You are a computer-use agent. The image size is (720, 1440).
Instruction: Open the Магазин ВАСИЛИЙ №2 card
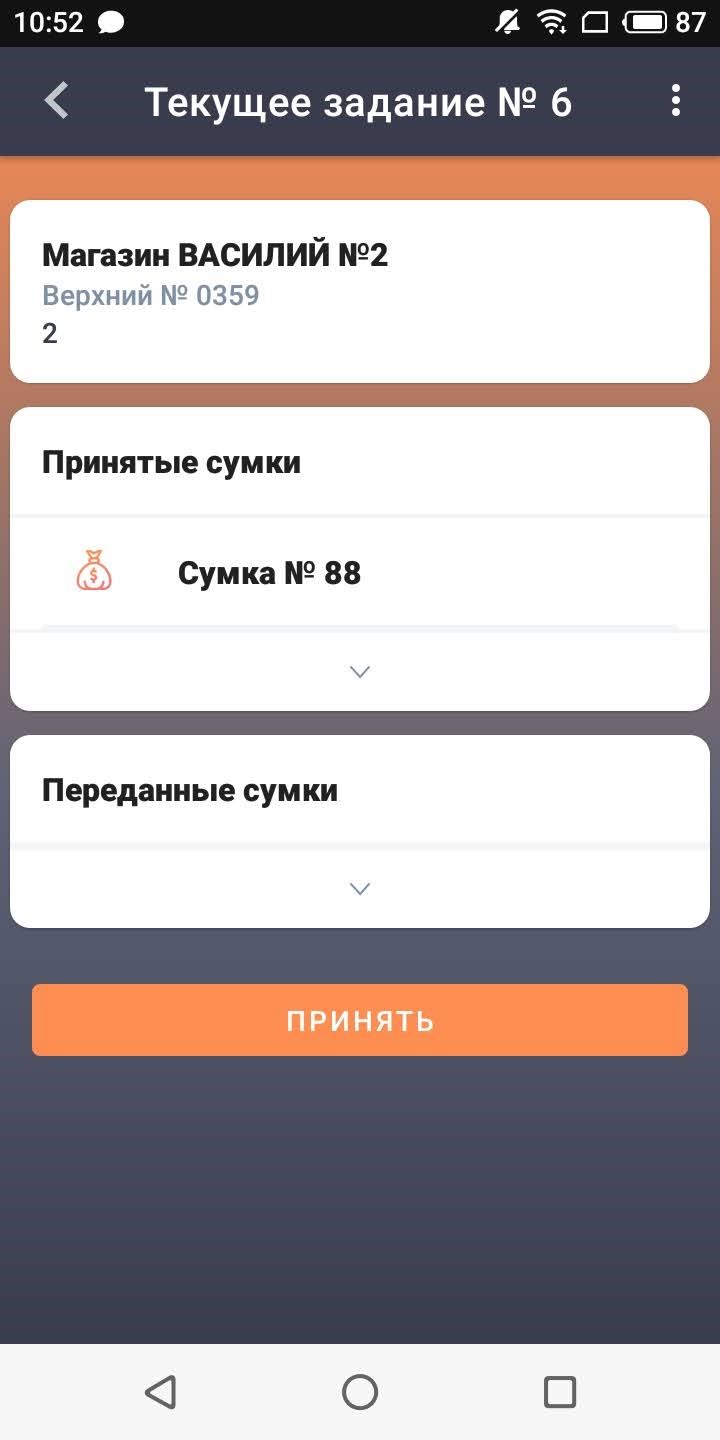pos(359,291)
